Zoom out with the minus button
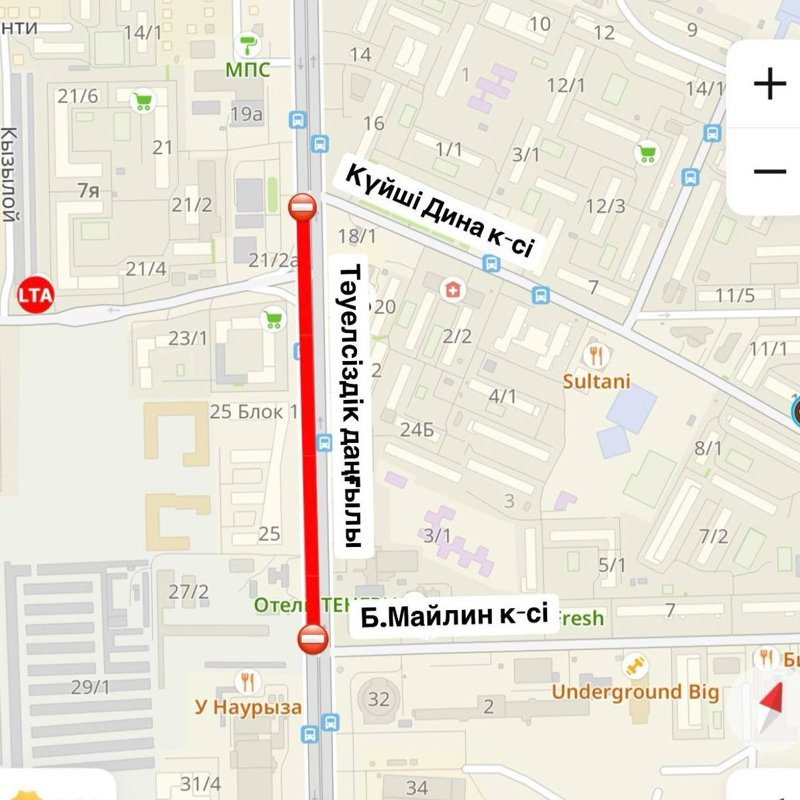Viewport: 800px width, 800px height. click(769, 171)
